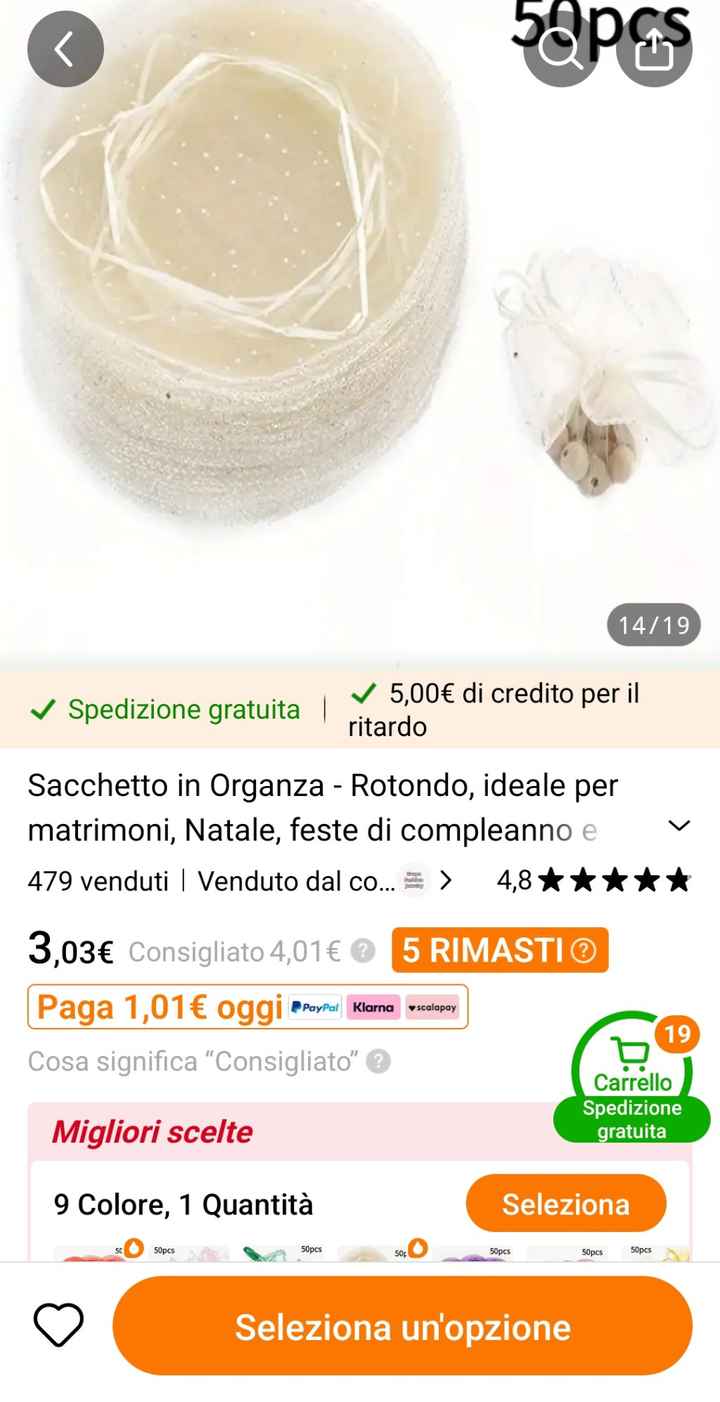Tap "Seleziona un'opzione" at the bottom

click(x=403, y=1325)
